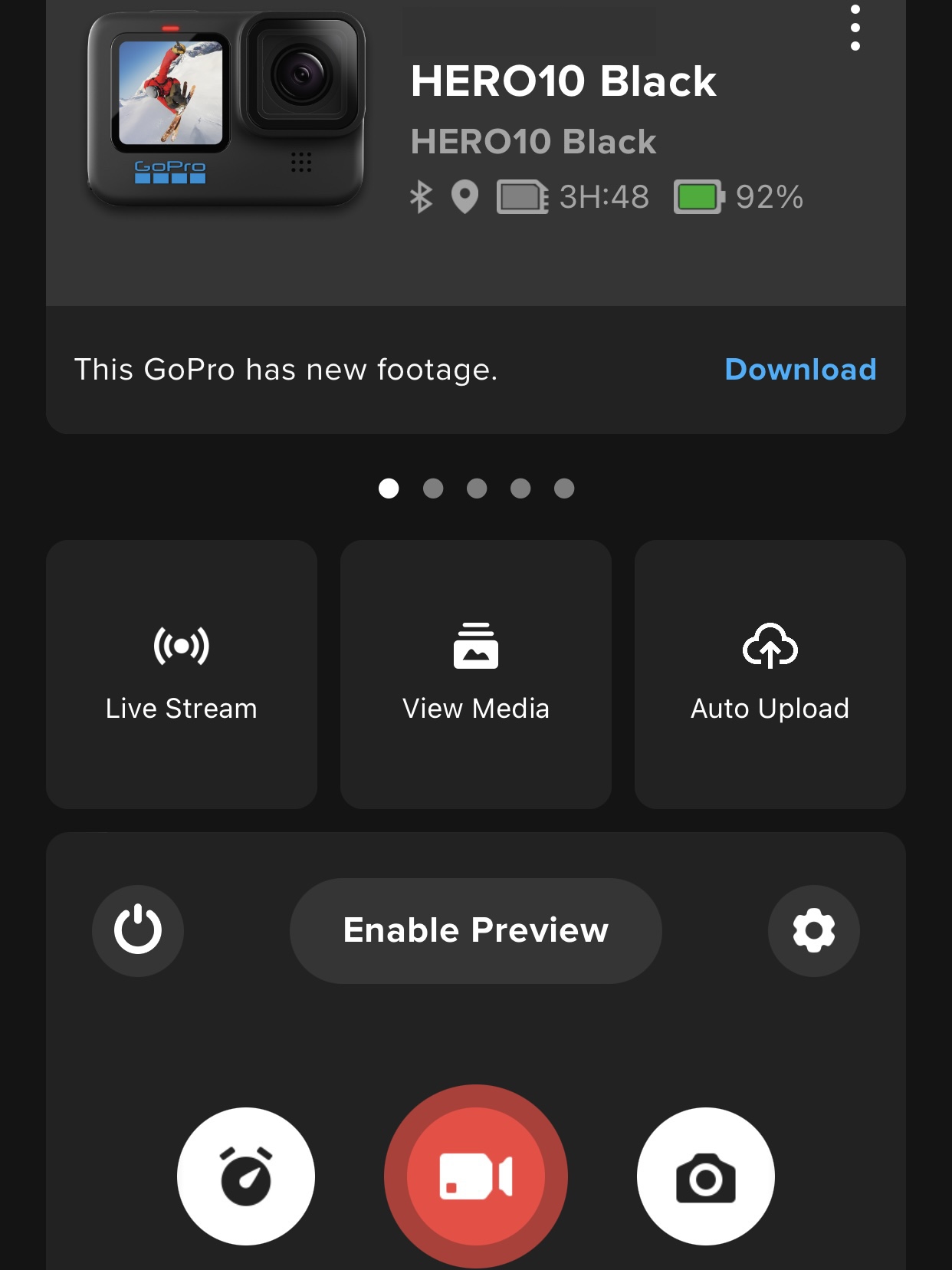
Task: Download the new GoPro footage
Action: click(x=803, y=370)
